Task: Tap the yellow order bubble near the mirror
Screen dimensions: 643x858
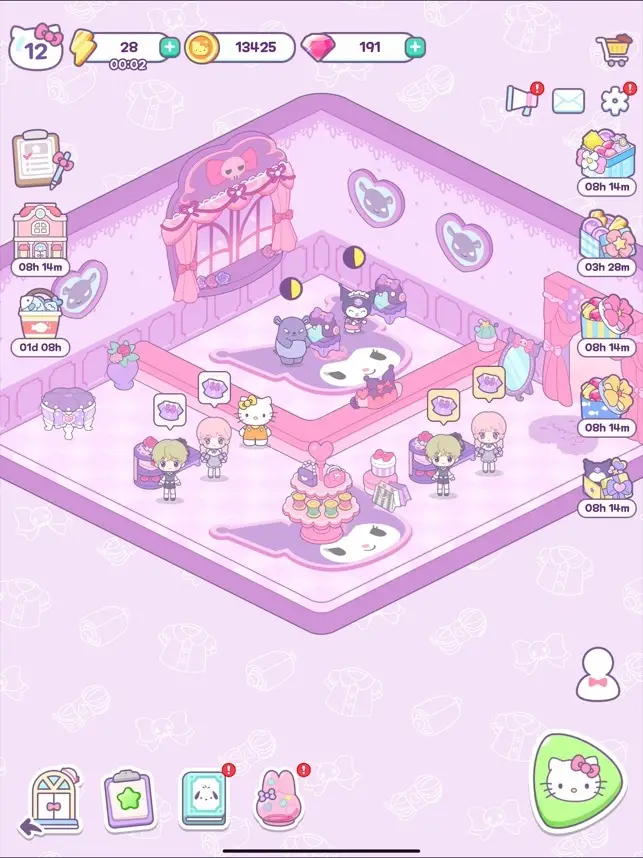Action: click(490, 382)
